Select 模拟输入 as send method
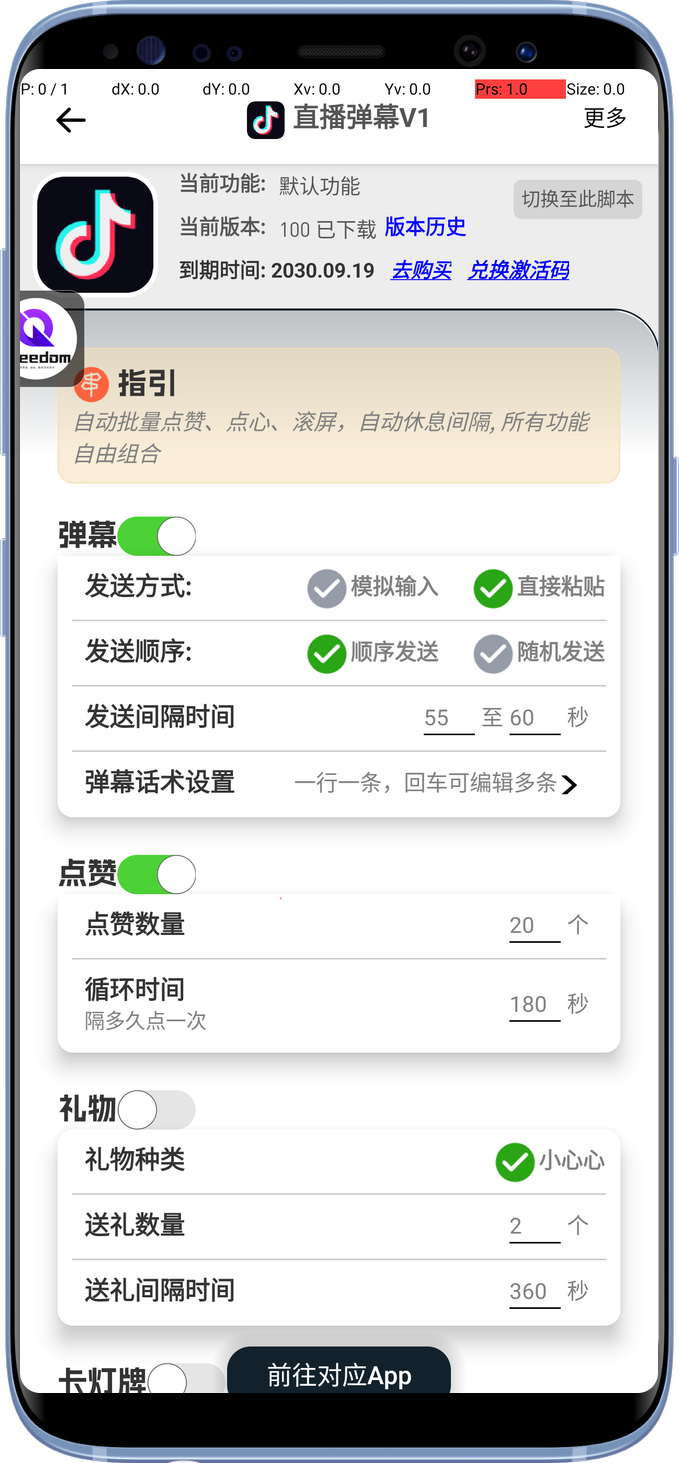Screen dimensions: 679x1463 click(327, 588)
